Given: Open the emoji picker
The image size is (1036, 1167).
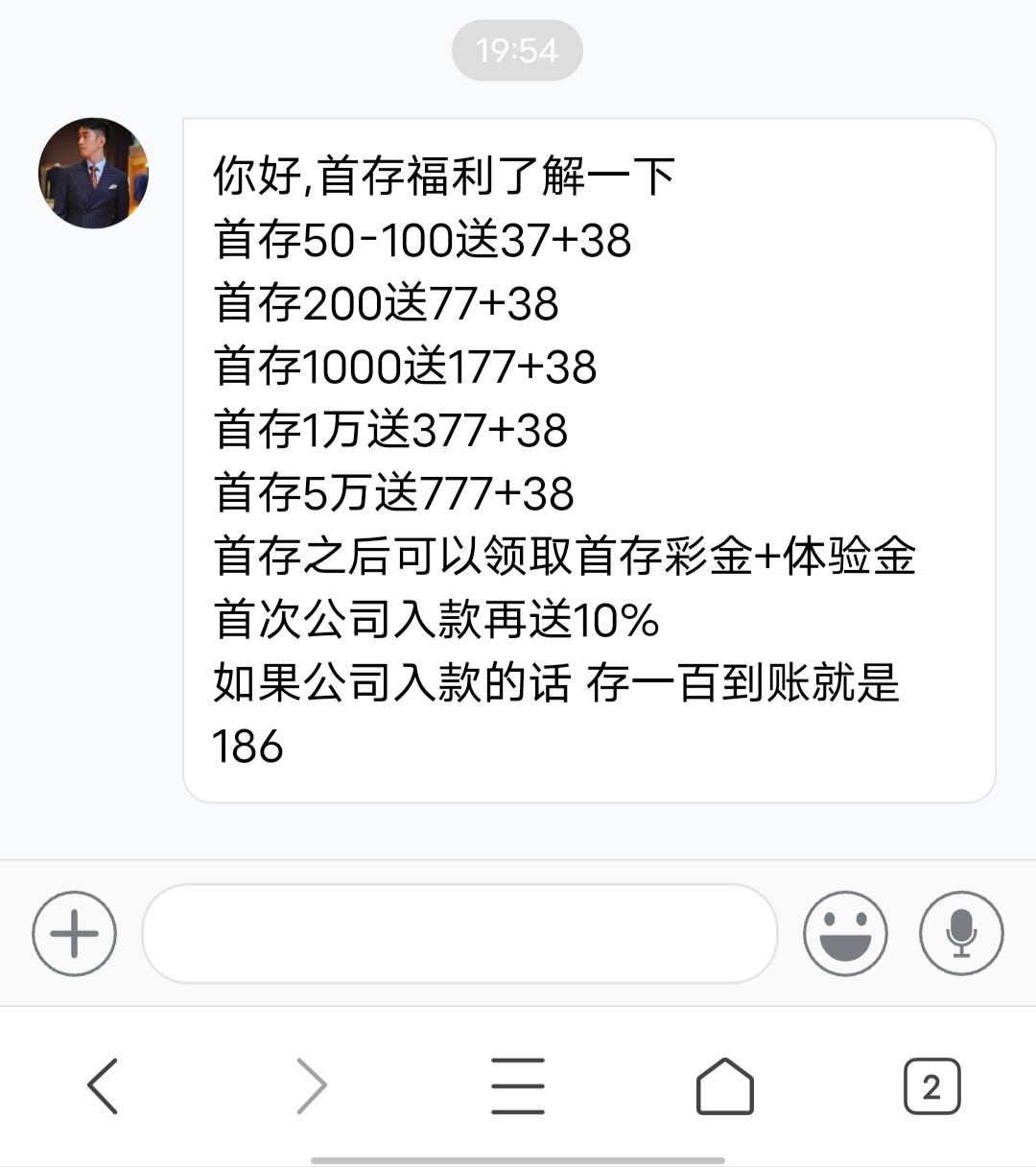Looking at the screenshot, I should (845, 933).
